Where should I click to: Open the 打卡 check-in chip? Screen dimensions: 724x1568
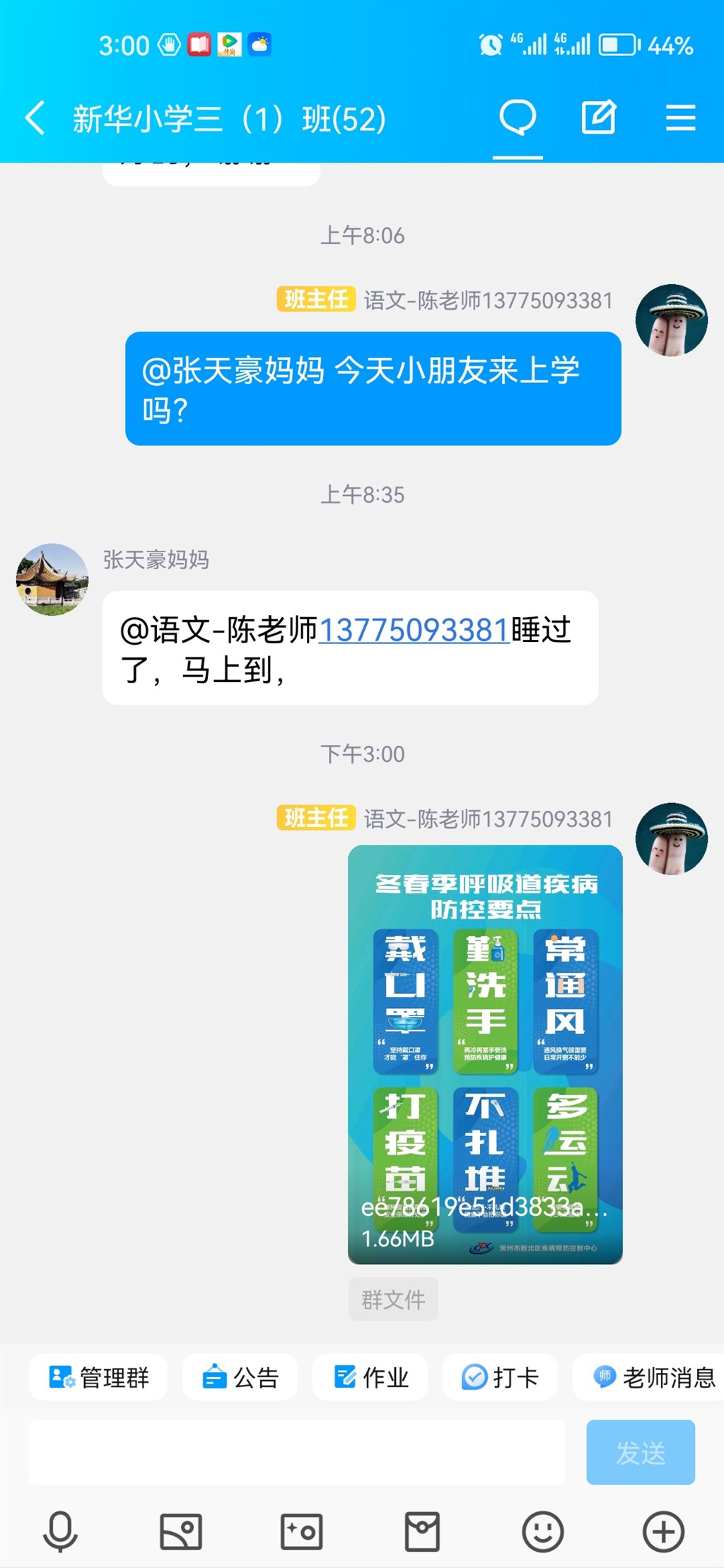tap(500, 1377)
